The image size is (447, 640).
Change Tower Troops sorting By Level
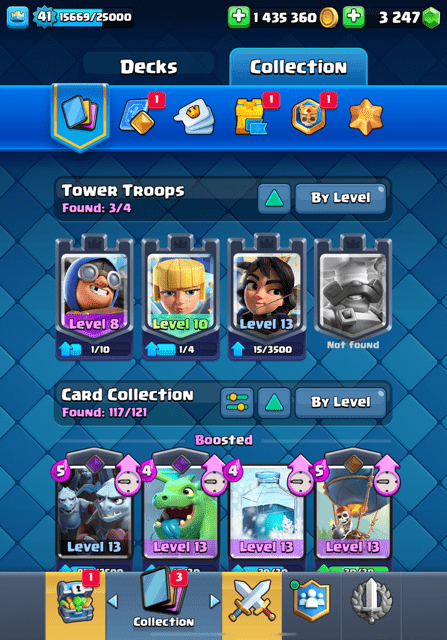[x=340, y=198]
